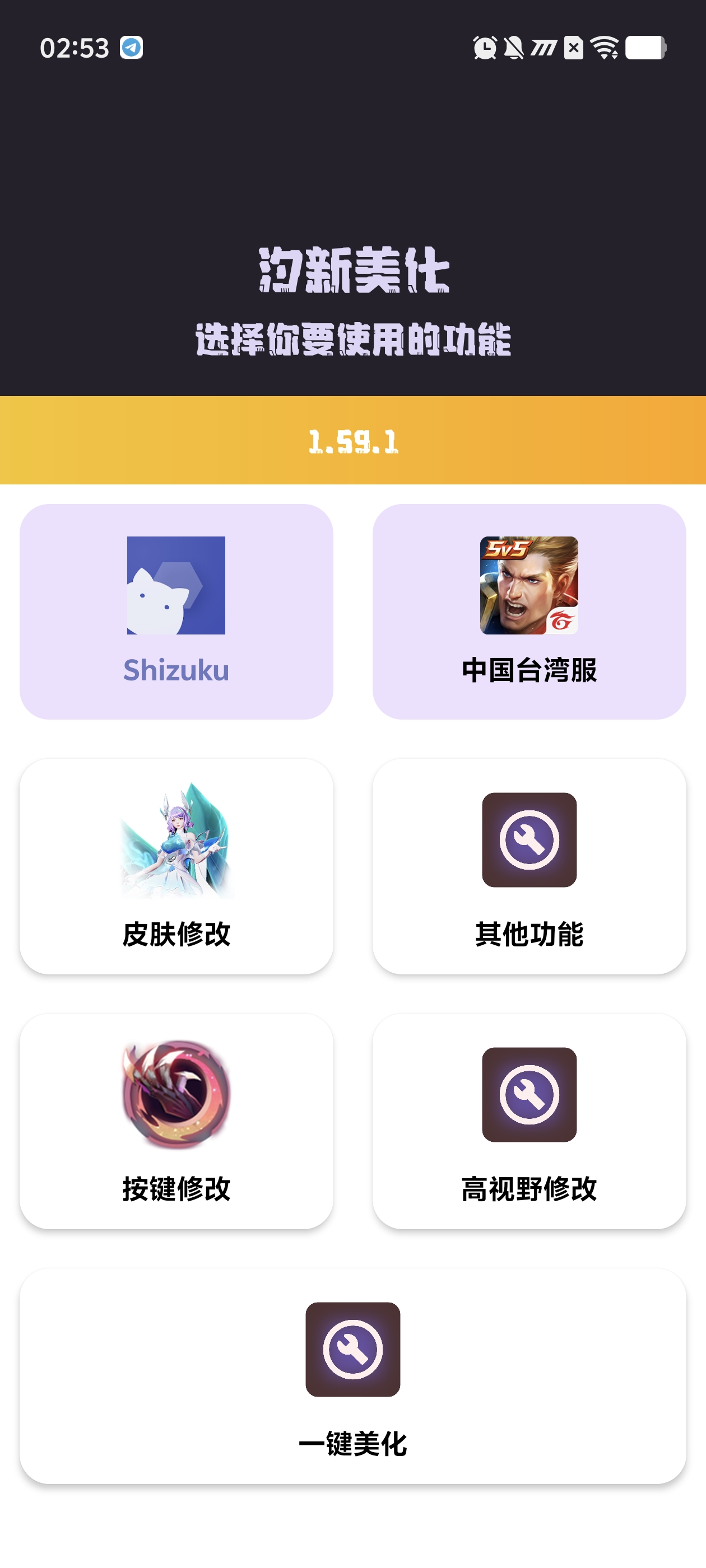Tap the skill button image on 按键修改 card
This screenshot has height=1568, width=706.
(176, 1093)
